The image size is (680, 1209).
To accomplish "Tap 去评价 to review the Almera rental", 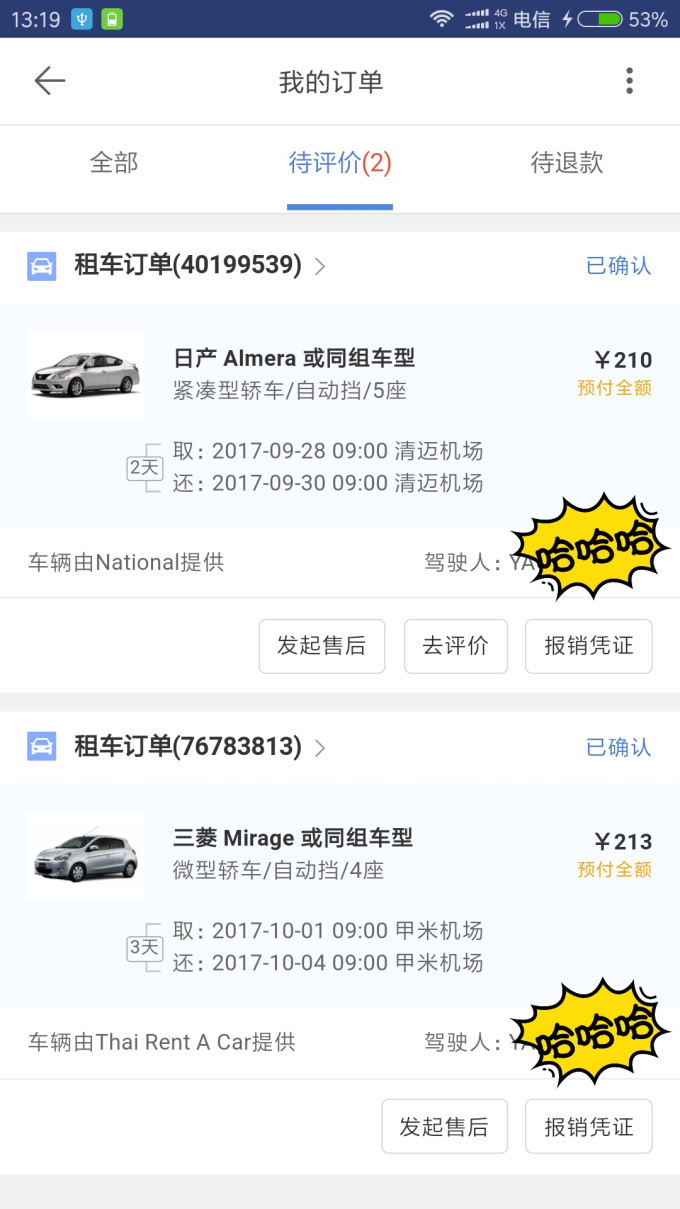I will click(x=455, y=646).
